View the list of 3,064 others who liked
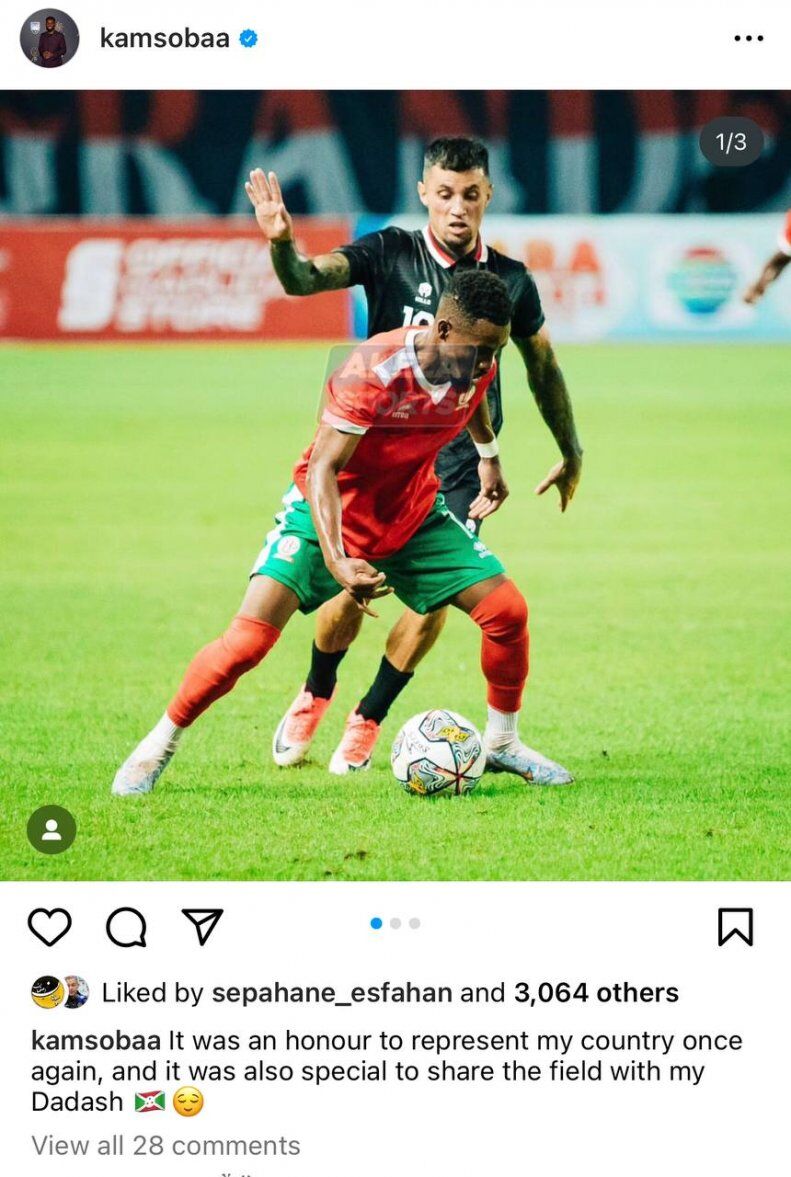This screenshot has height=1177, width=791. (596, 992)
